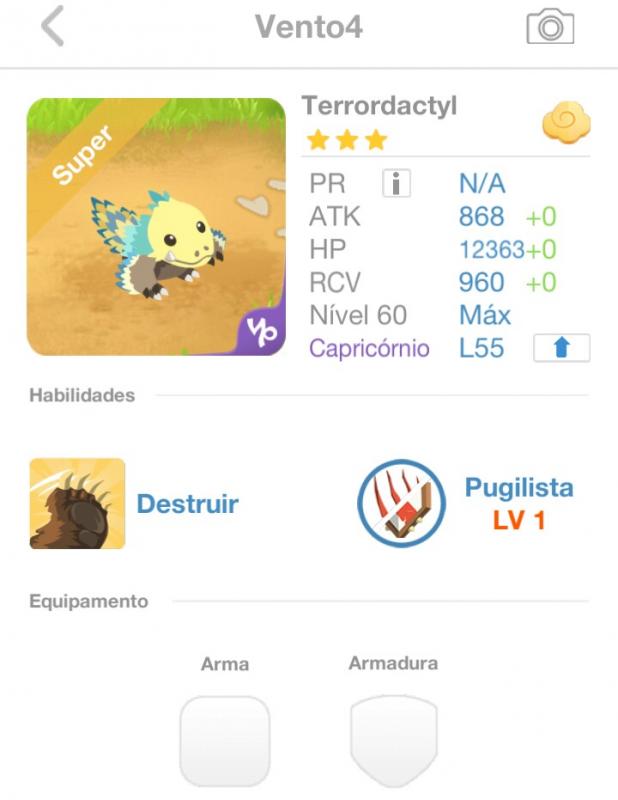Tap the Terrordactyl Super portrait
This screenshot has width=618, height=800.
point(155,227)
